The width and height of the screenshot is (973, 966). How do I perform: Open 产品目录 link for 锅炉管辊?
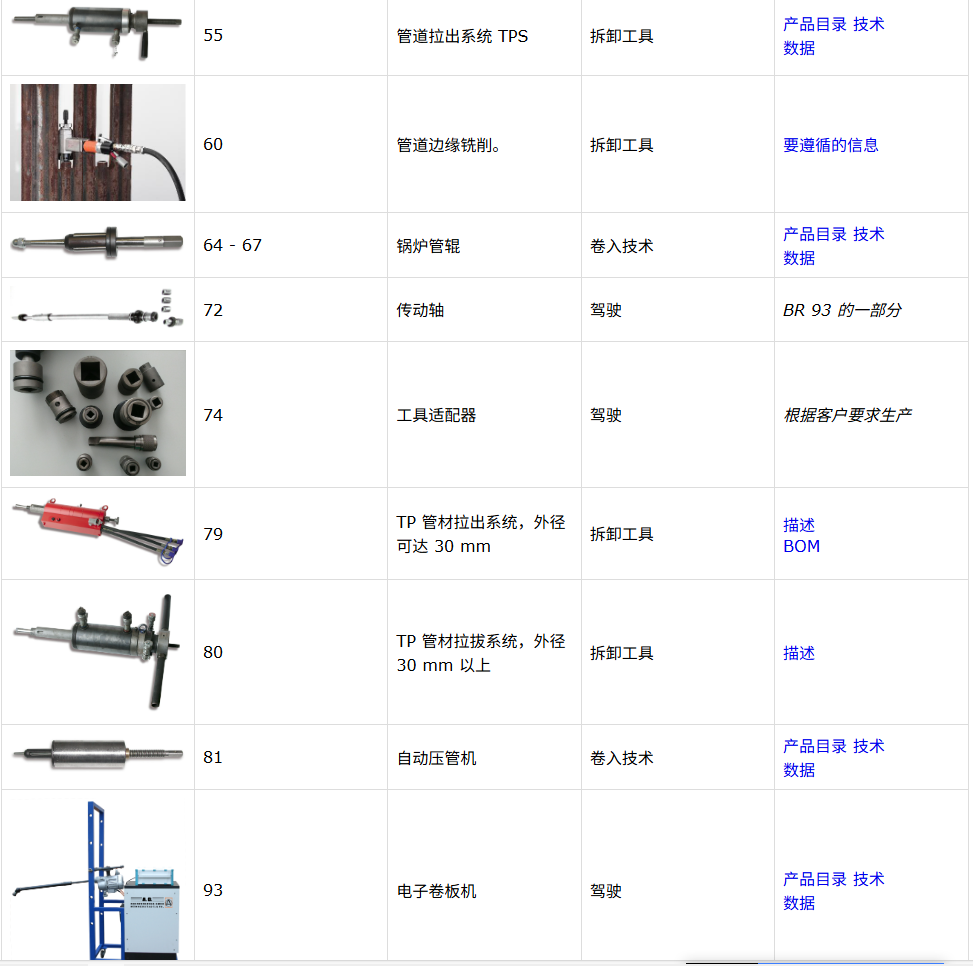click(x=815, y=234)
